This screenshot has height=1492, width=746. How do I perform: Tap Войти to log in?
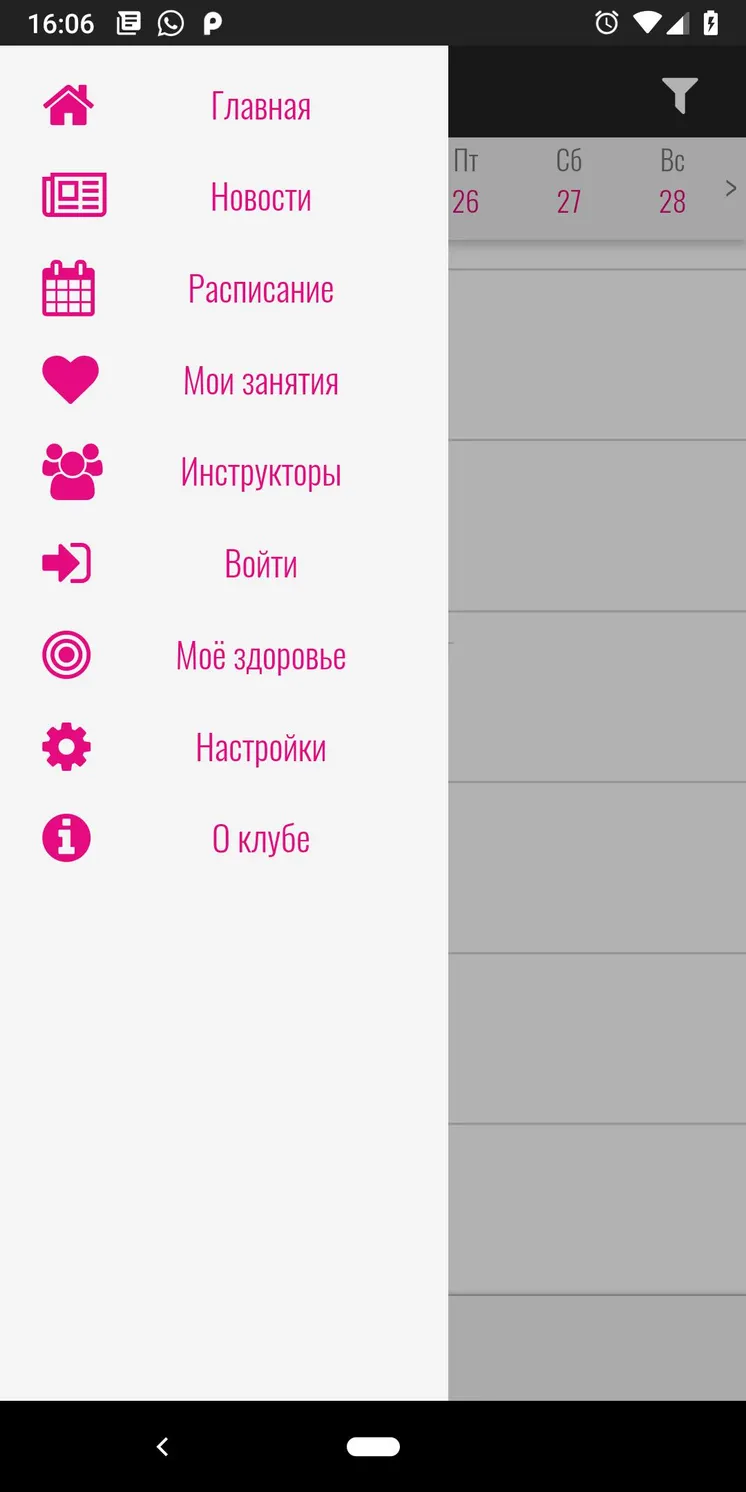click(x=224, y=564)
